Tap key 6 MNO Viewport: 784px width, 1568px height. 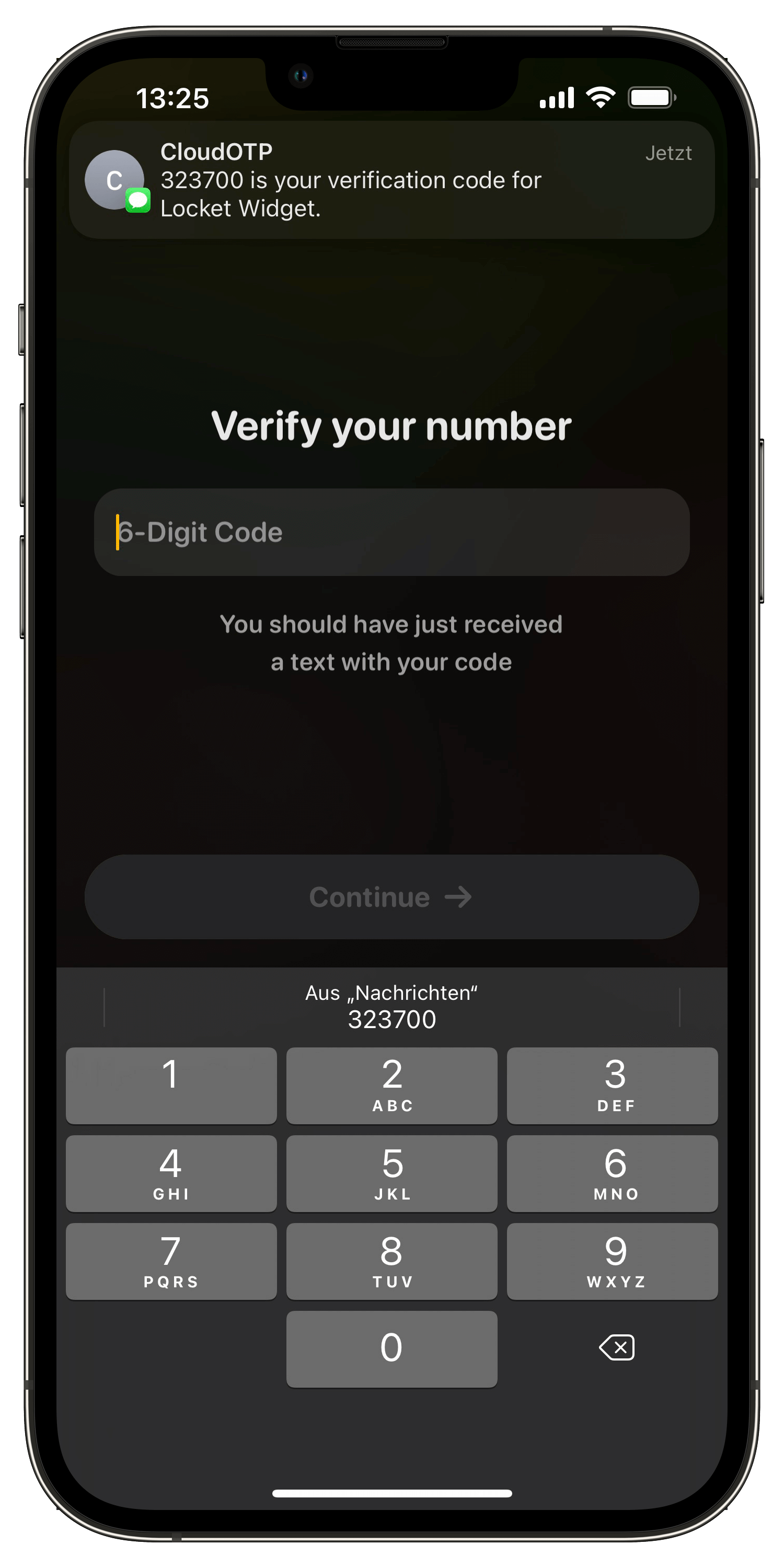612,1173
